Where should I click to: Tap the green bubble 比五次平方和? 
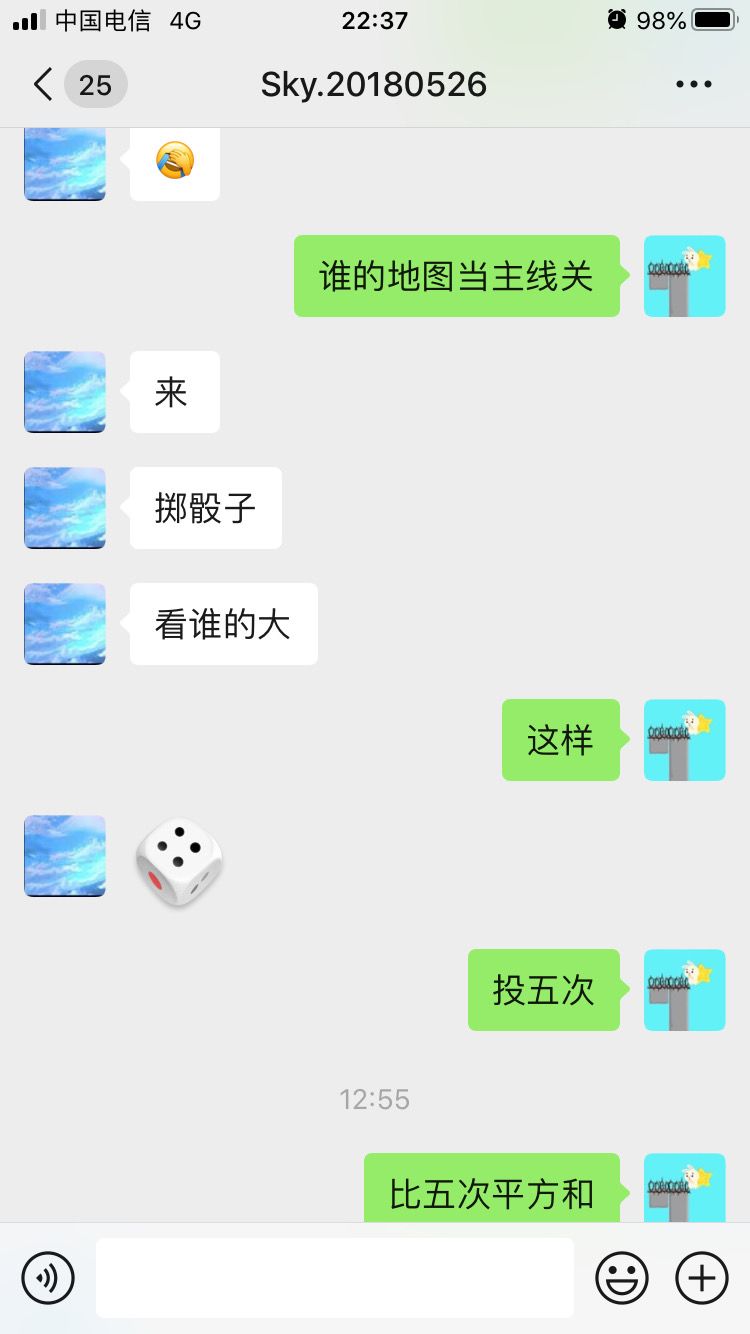tap(488, 1191)
